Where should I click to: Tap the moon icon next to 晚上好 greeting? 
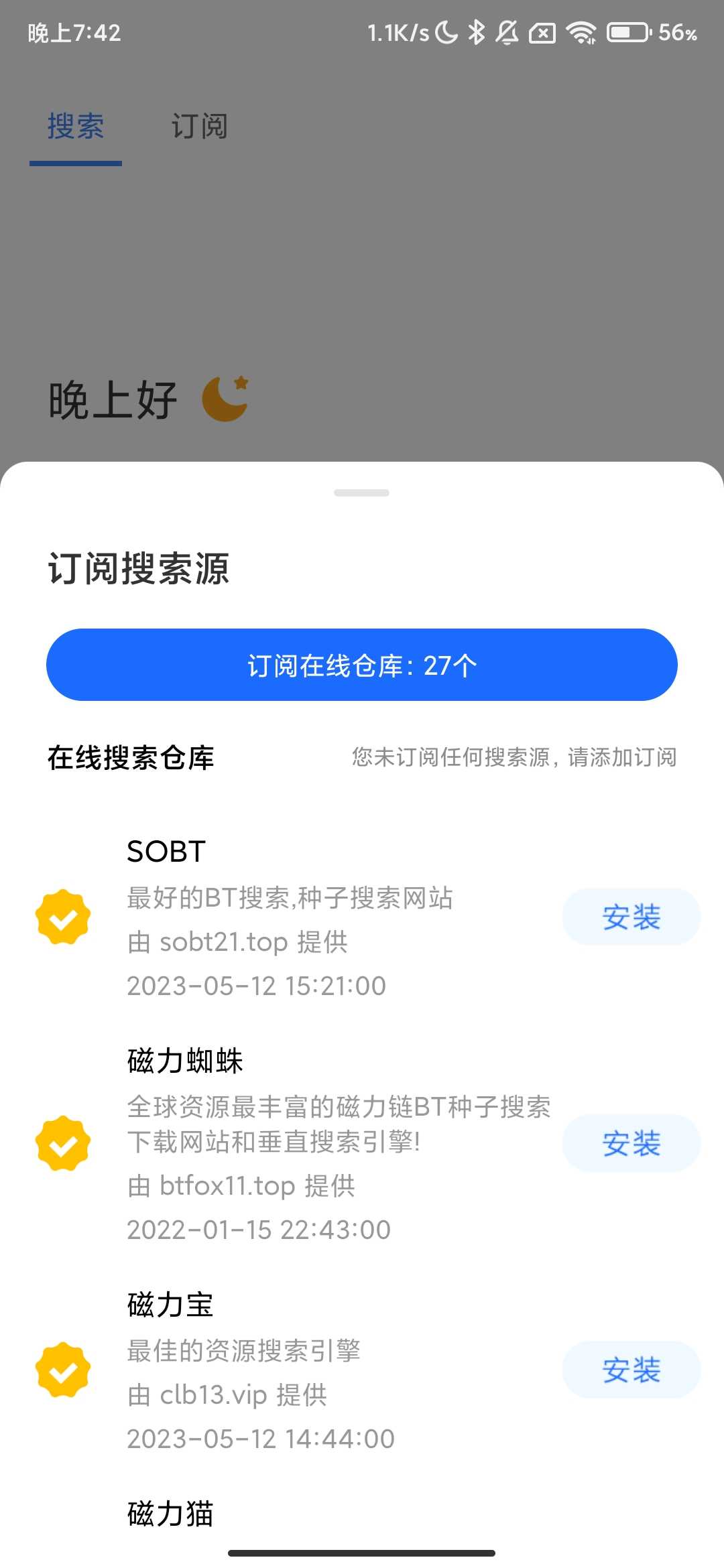coord(225,398)
